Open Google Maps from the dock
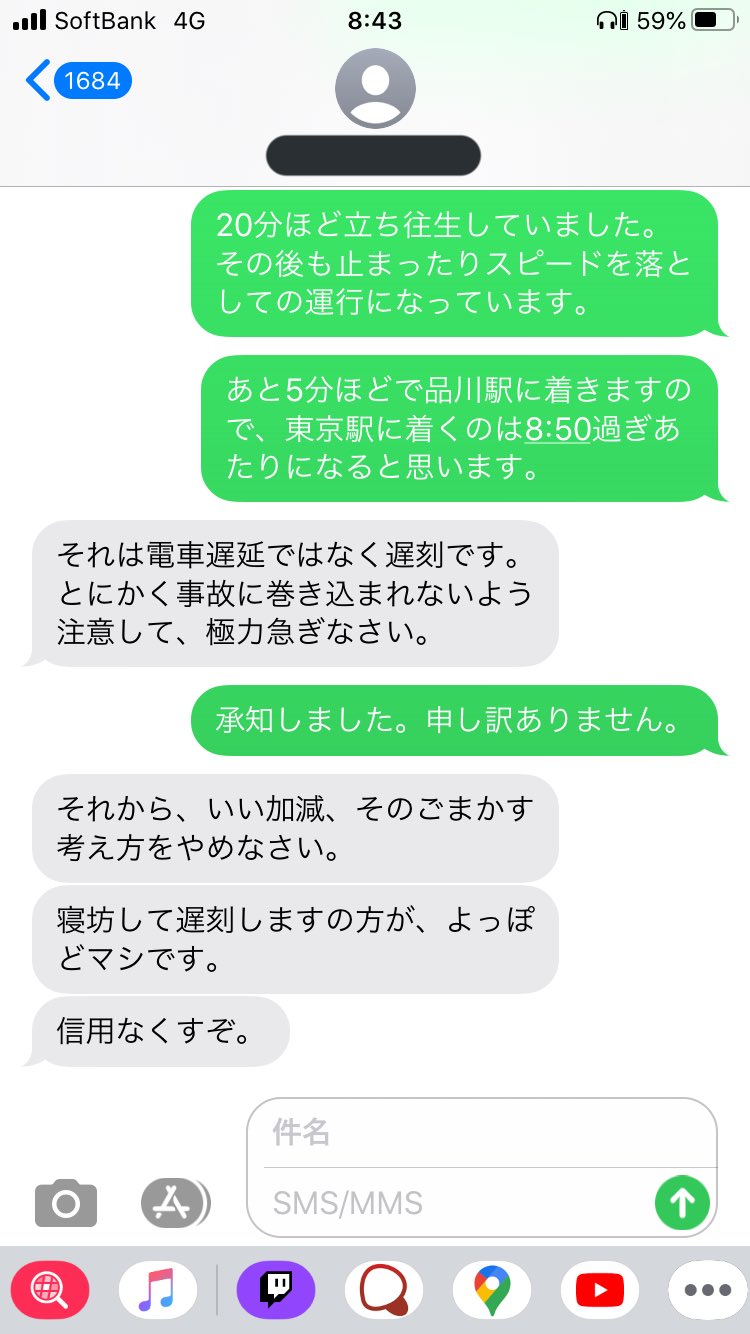Image resolution: width=750 pixels, height=1334 pixels. (493, 1289)
